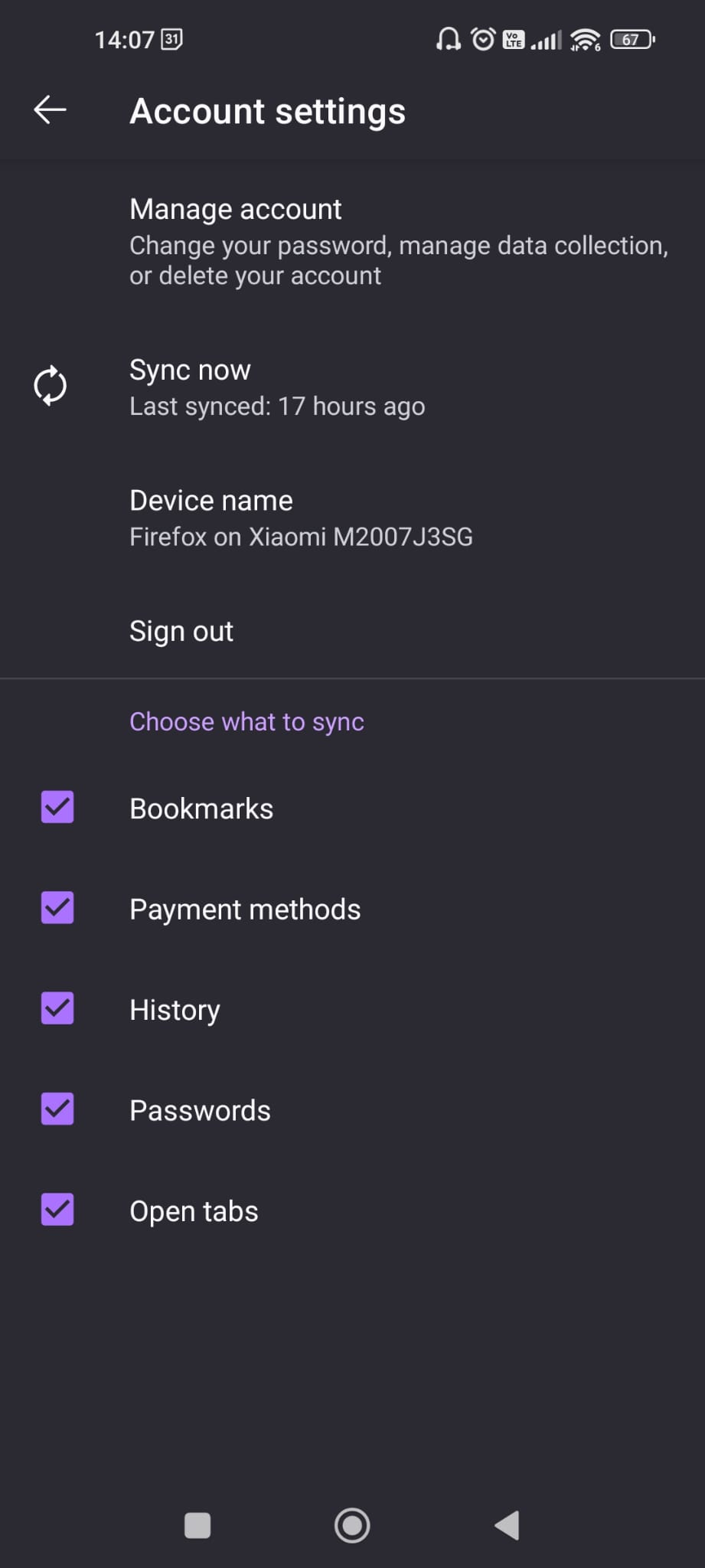Uncheck Payment methods sync

[x=57, y=908]
